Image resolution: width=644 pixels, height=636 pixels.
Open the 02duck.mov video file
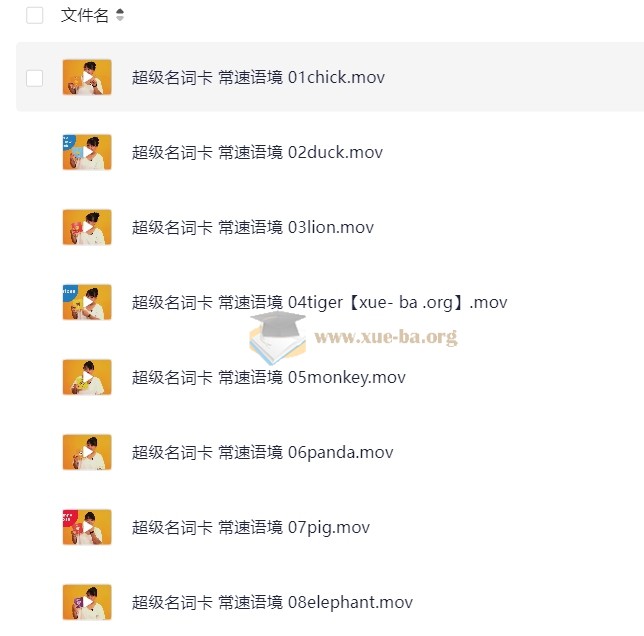click(x=257, y=152)
